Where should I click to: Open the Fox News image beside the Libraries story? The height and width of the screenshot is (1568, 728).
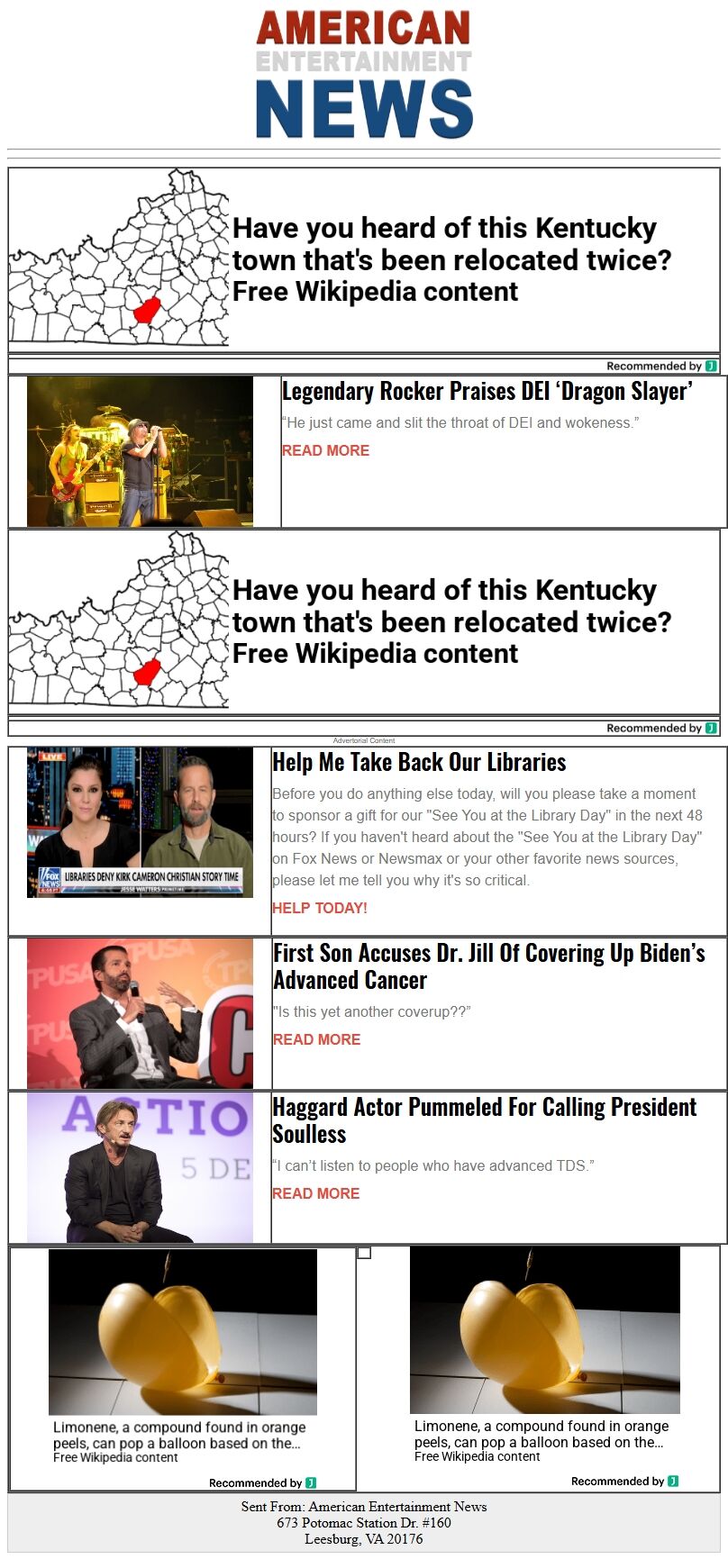[x=140, y=822]
